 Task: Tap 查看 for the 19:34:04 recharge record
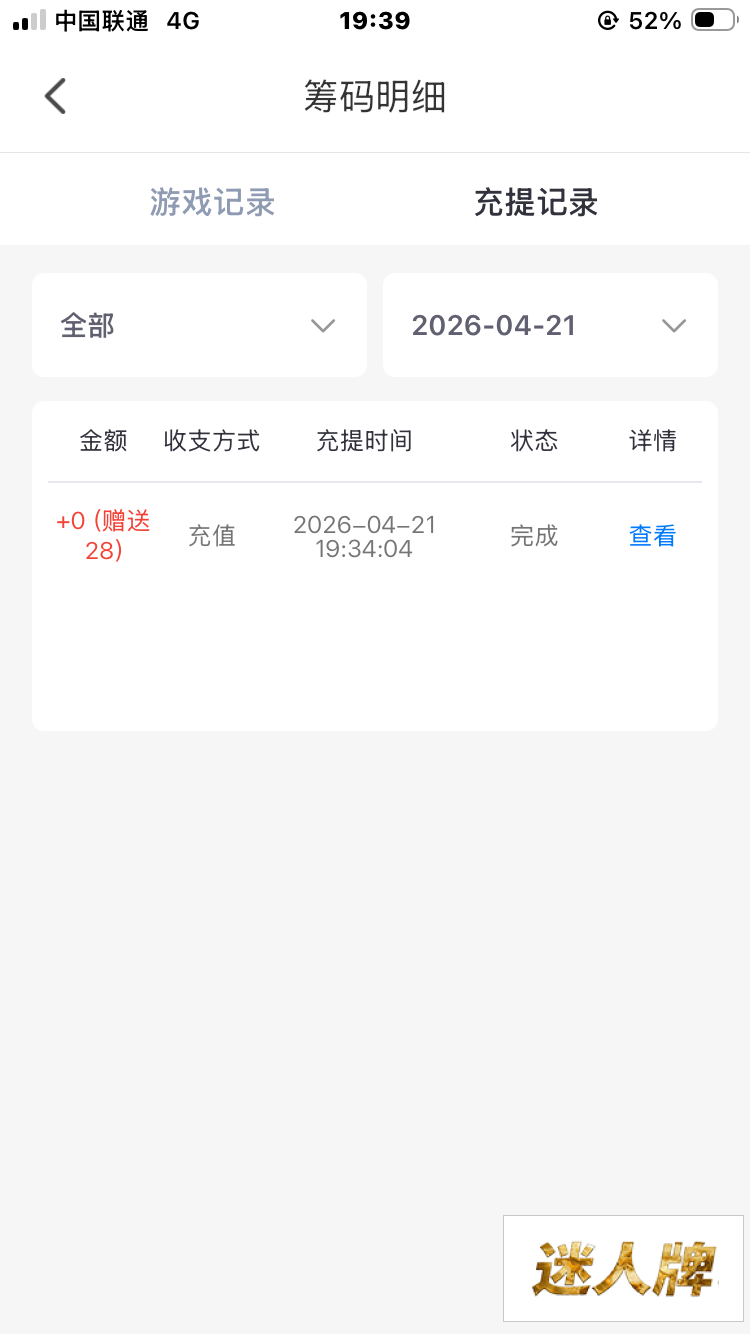652,536
